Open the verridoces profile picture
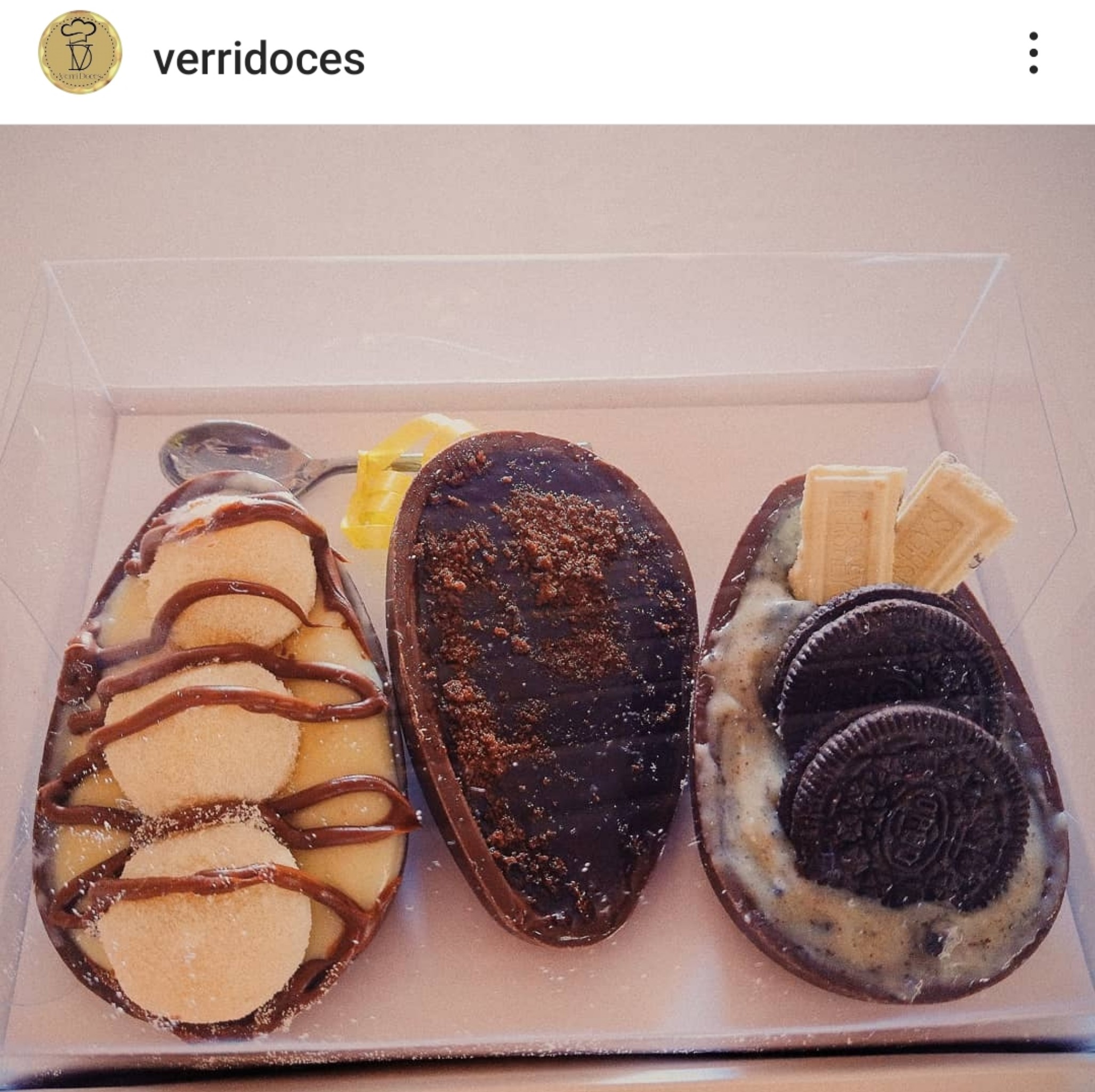Image resolution: width=1095 pixels, height=1092 pixels. 80,53
